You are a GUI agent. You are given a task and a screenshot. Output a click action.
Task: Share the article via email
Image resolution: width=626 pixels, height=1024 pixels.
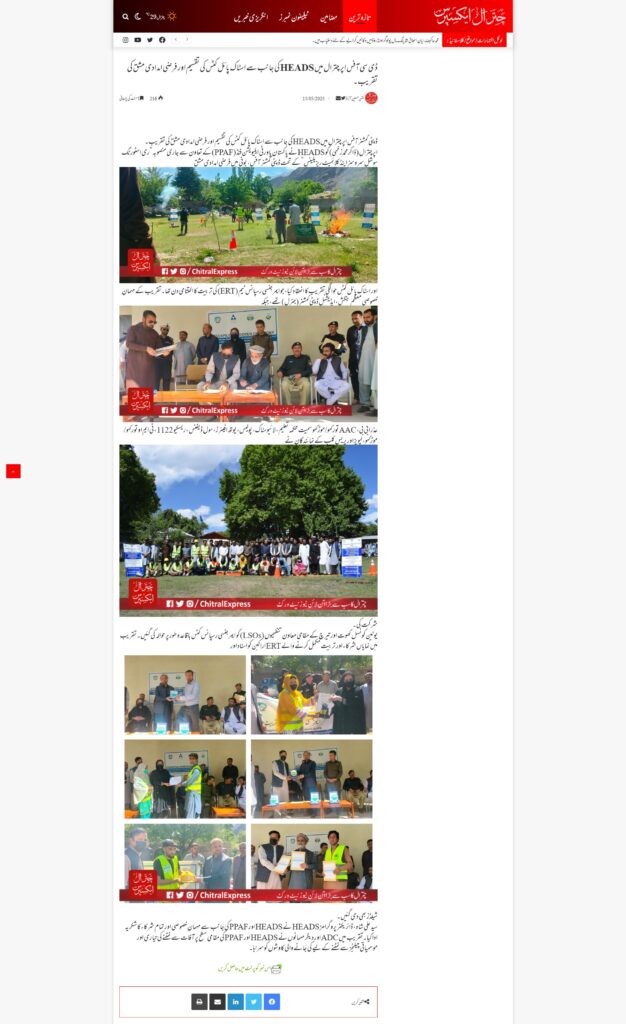click(217, 1001)
